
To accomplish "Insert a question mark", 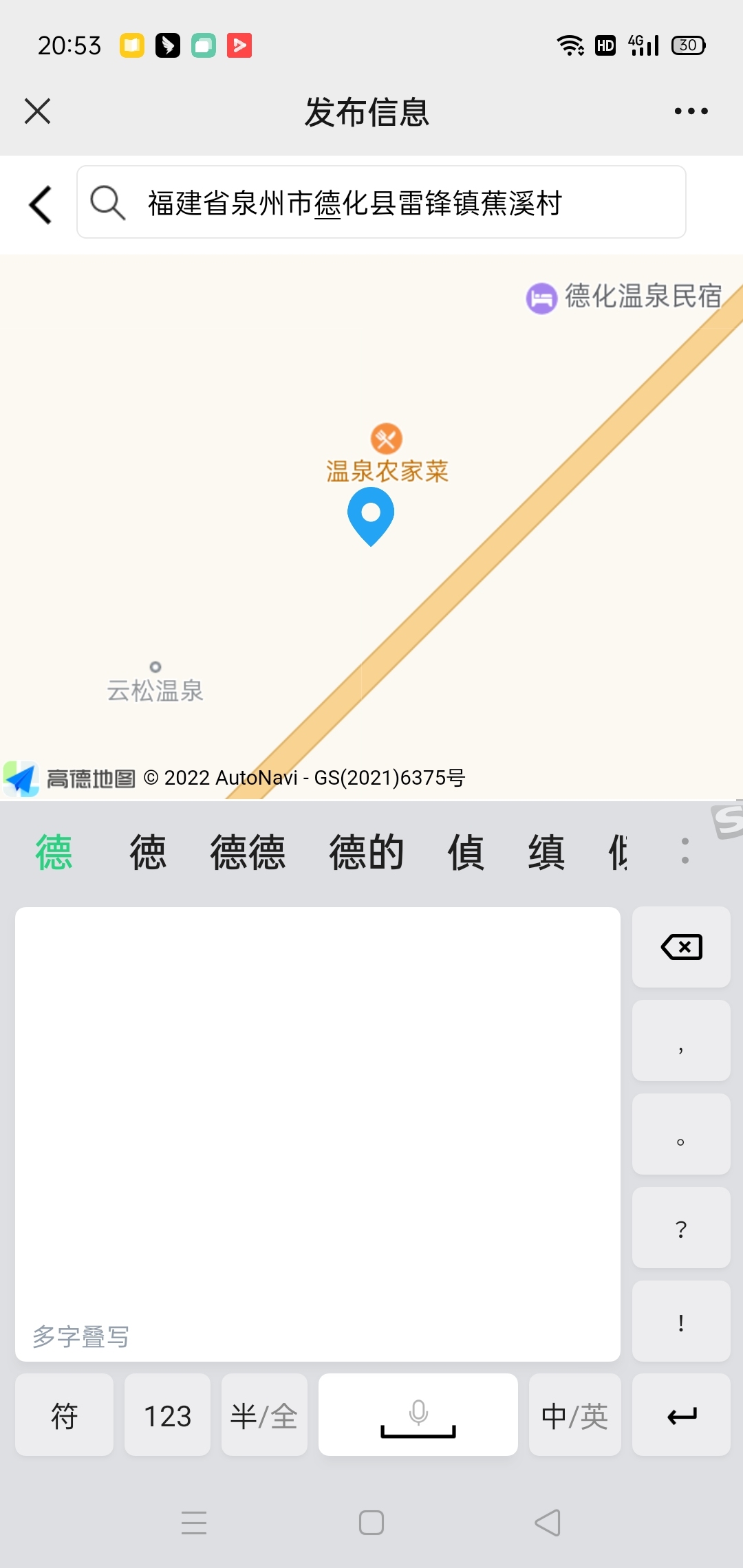I will tap(681, 1228).
